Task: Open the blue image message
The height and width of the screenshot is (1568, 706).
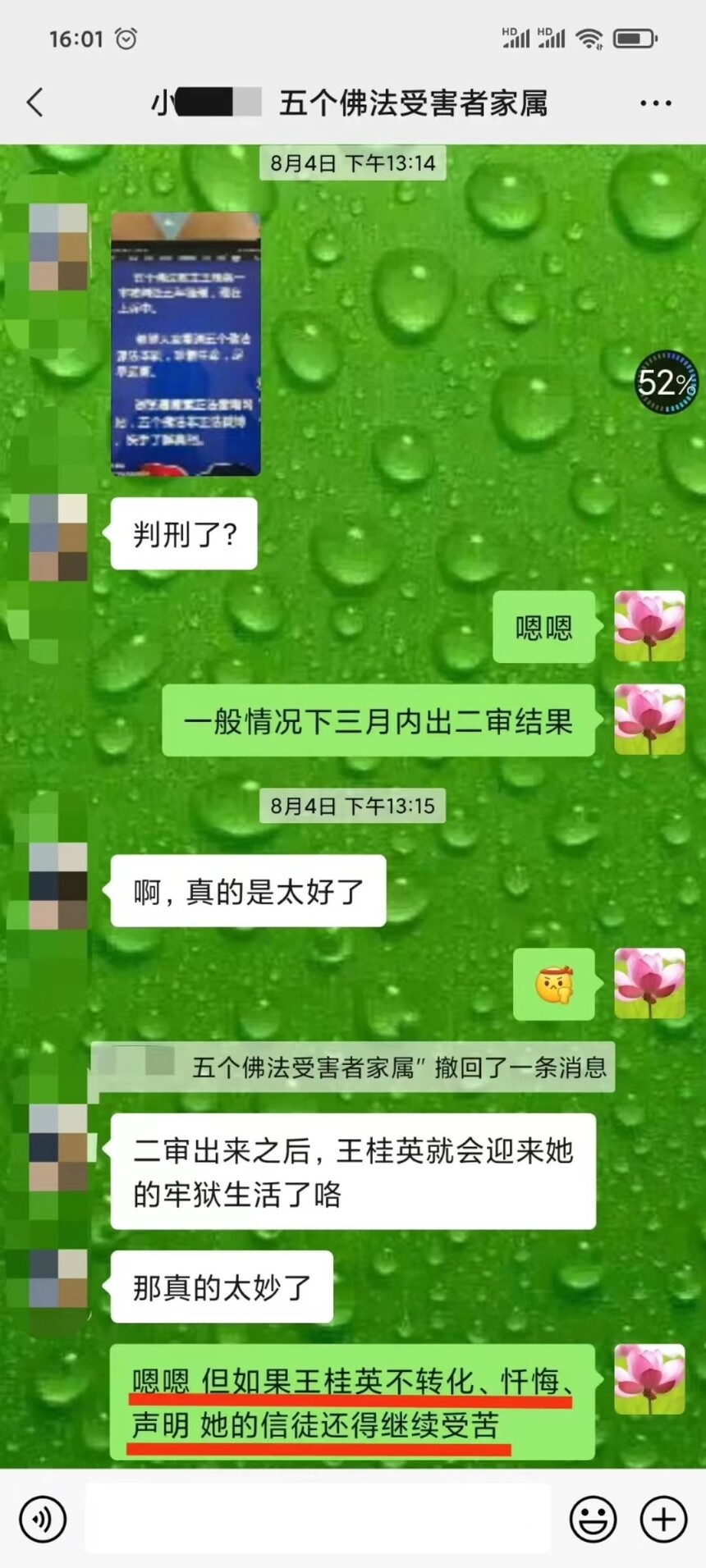Action: (x=186, y=344)
